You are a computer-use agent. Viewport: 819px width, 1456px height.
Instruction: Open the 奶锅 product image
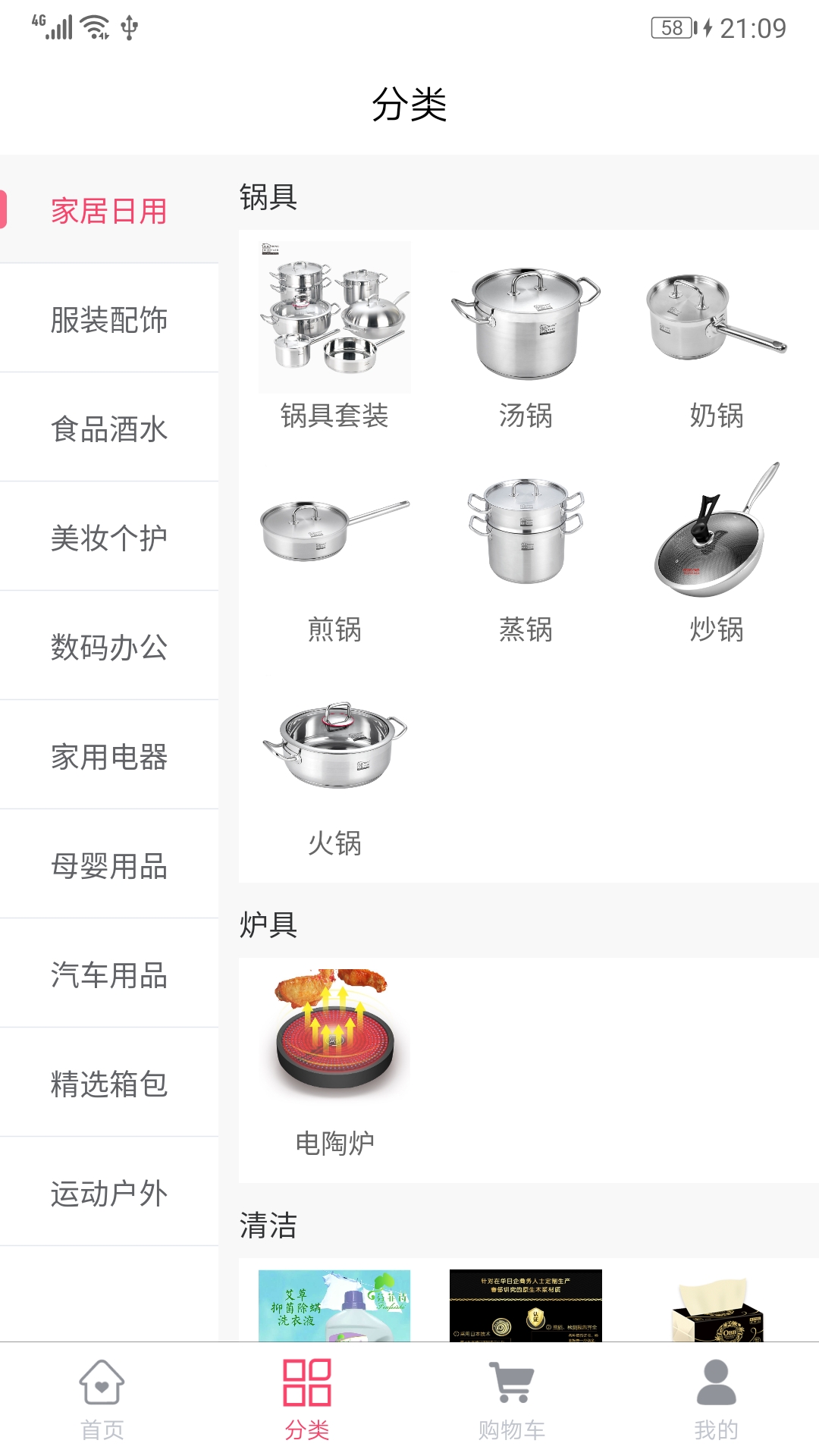pyautogui.click(x=715, y=318)
